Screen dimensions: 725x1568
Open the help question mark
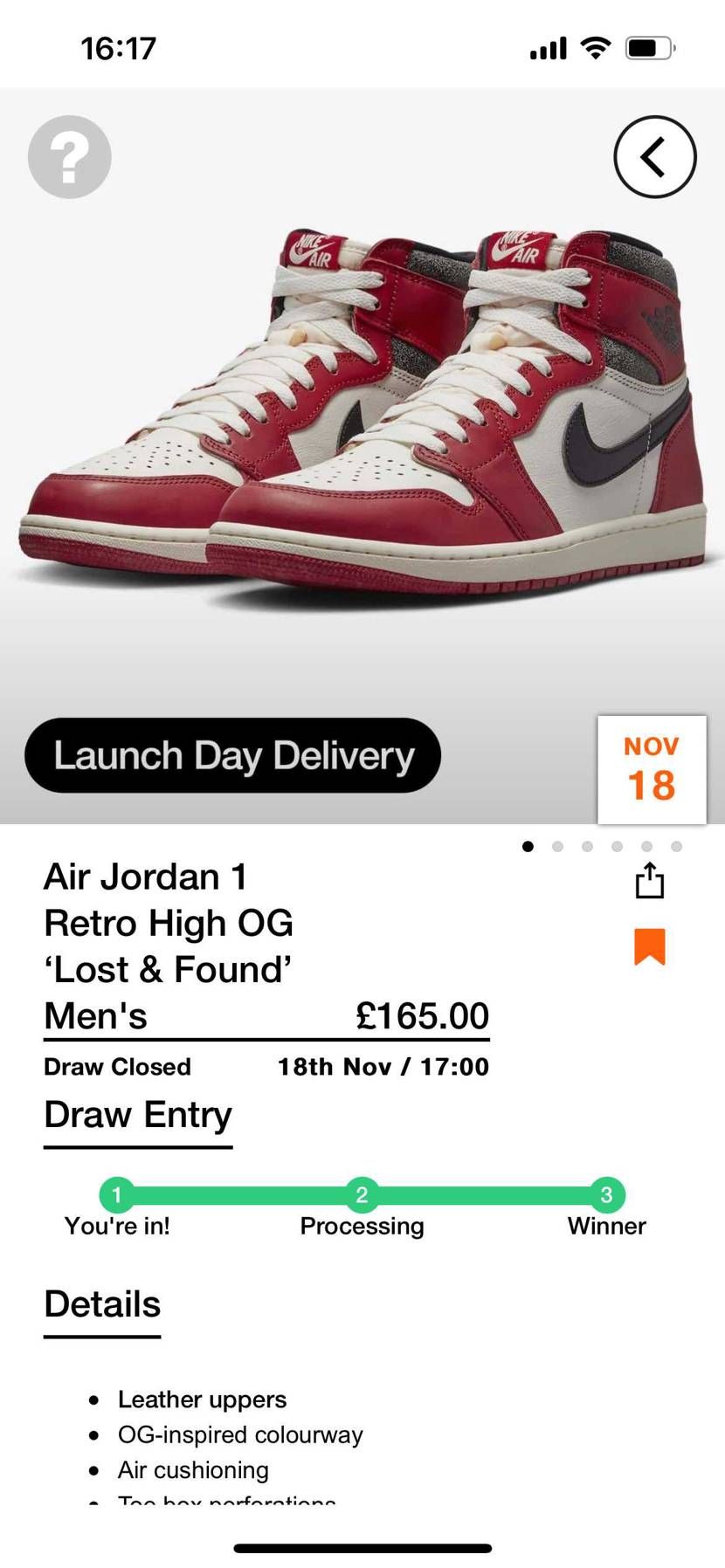click(70, 157)
